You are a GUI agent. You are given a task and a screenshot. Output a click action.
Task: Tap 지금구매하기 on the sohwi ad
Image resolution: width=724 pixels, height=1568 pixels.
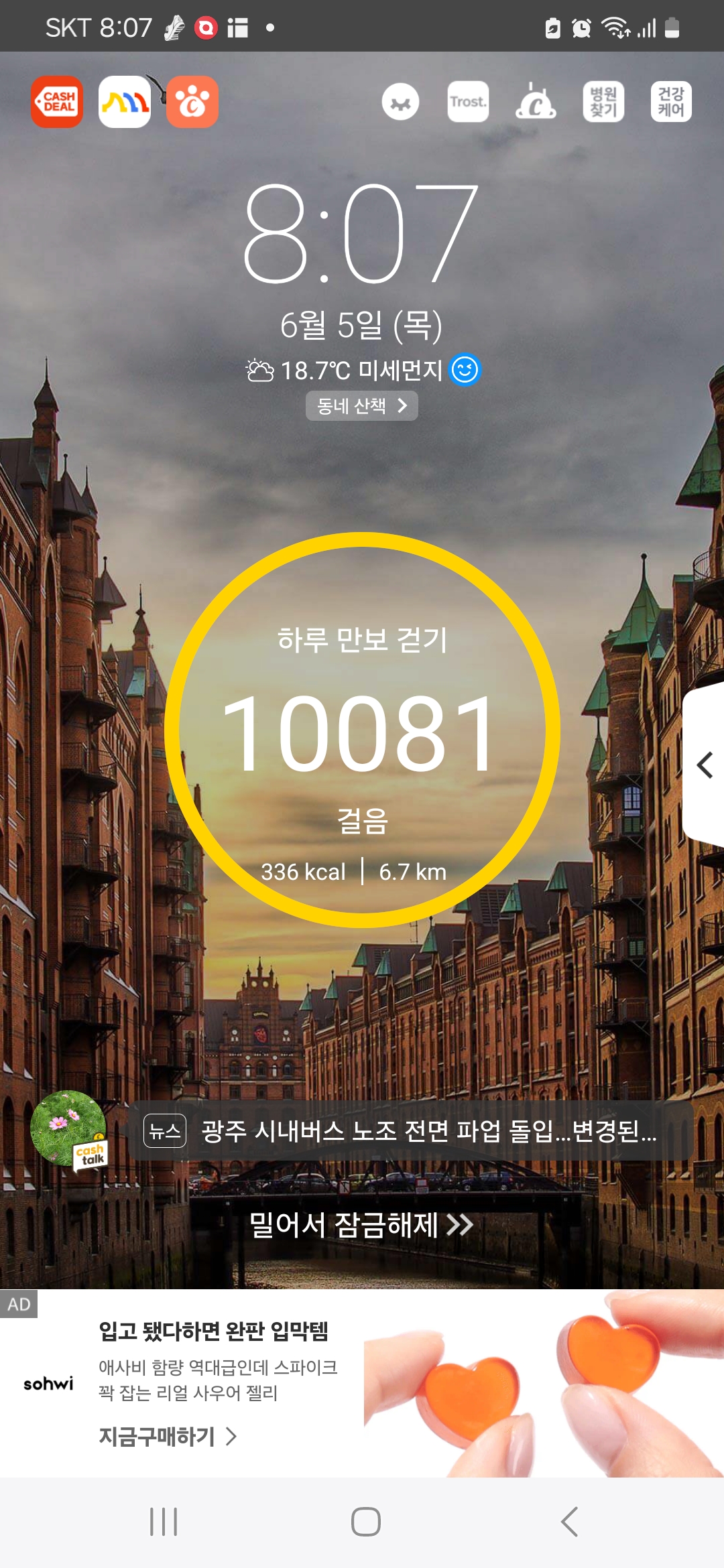pyautogui.click(x=168, y=1436)
